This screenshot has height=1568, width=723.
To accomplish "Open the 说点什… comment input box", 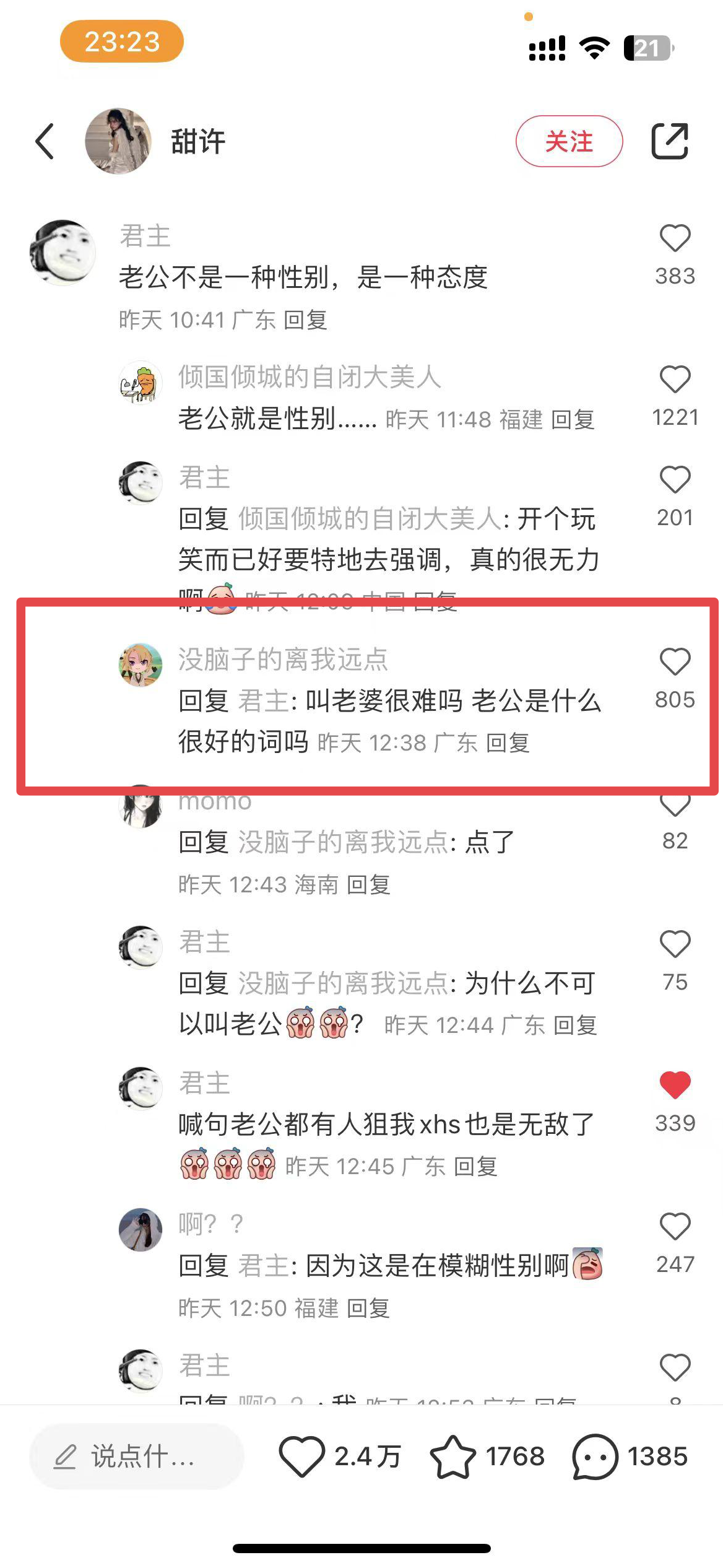I will tap(136, 1457).
